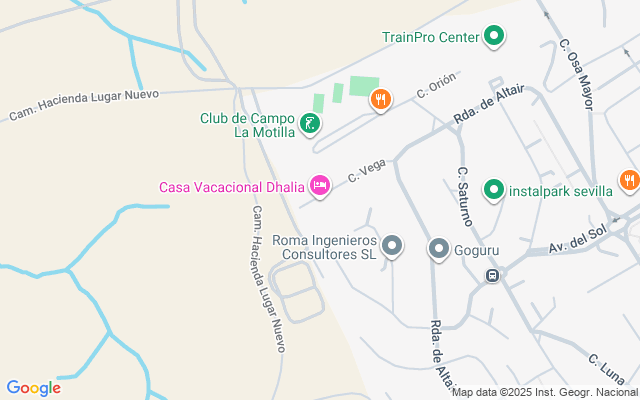Open the TrainPro Center map pin

(493, 38)
